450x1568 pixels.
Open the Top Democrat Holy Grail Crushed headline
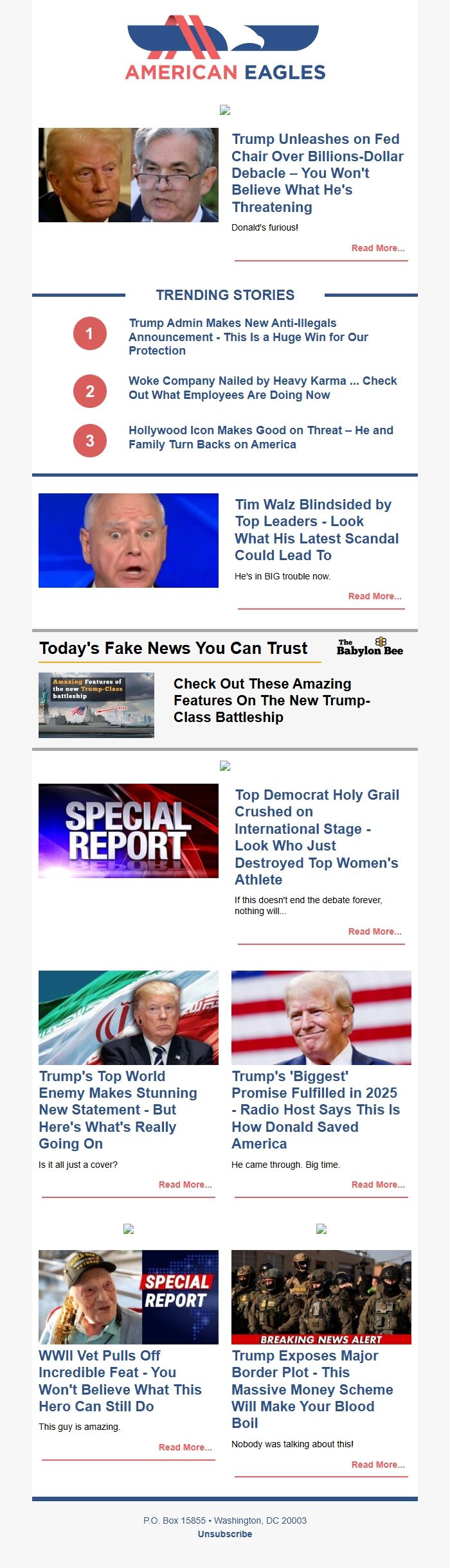point(316,837)
